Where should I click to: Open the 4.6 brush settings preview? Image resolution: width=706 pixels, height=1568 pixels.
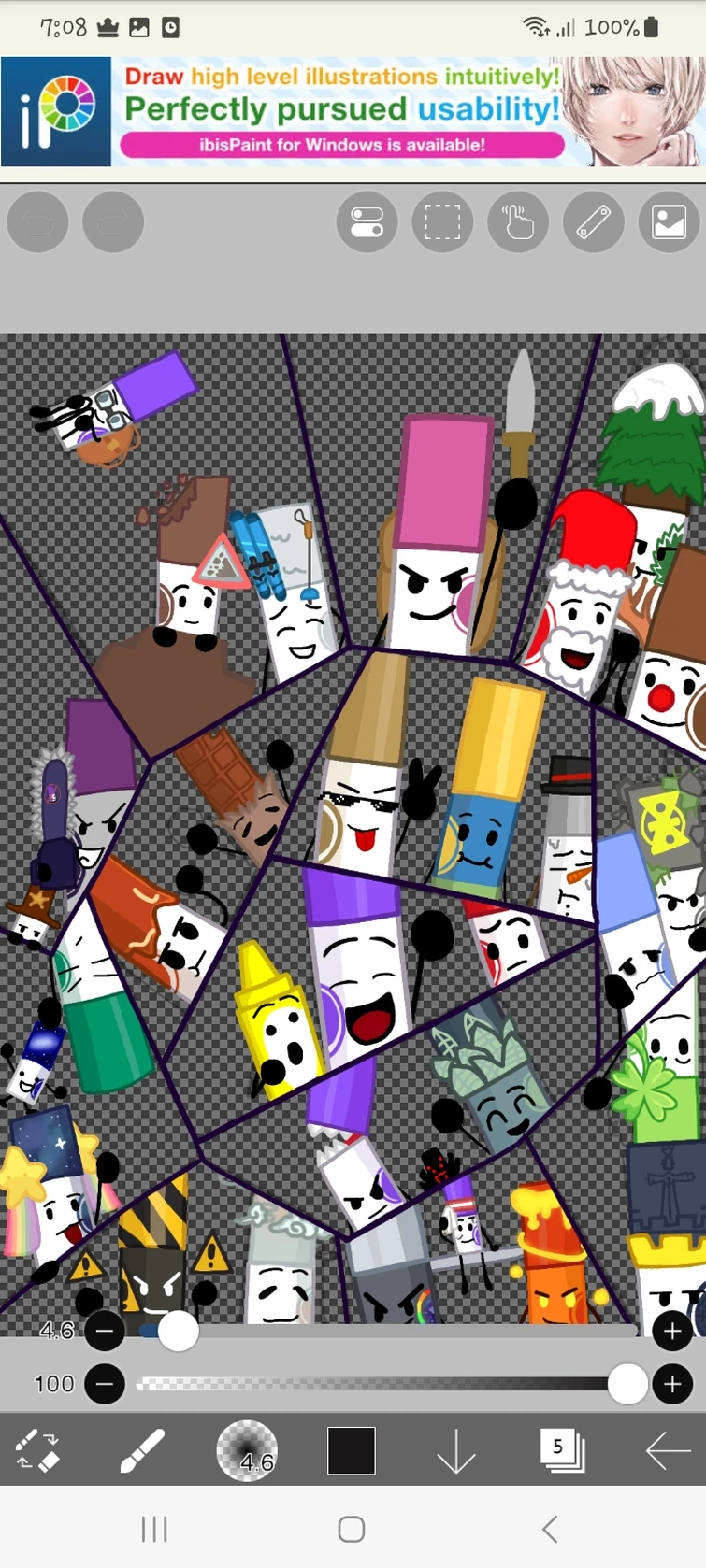tap(247, 1451)
